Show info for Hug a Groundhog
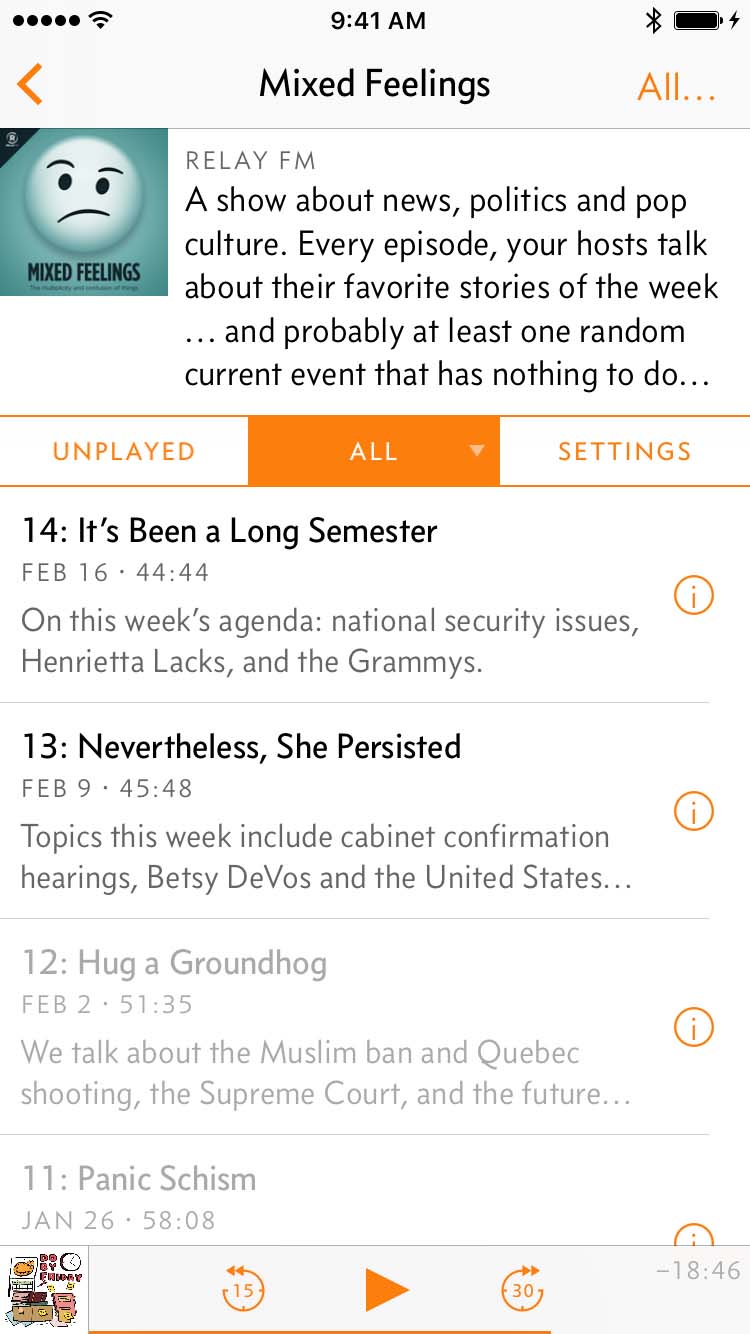The image size is (750, 1334). click(693, 1027)
